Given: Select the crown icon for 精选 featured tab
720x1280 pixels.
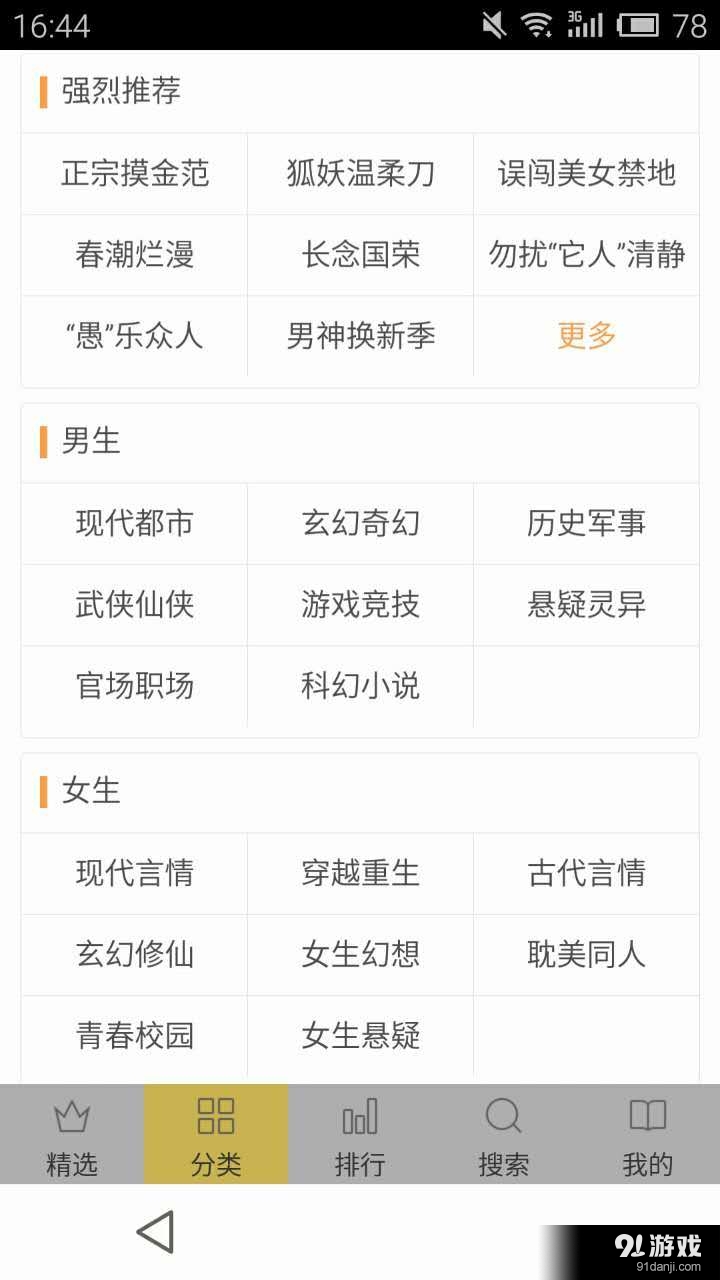Looking at the screenshot, I should pos(71,1118).
